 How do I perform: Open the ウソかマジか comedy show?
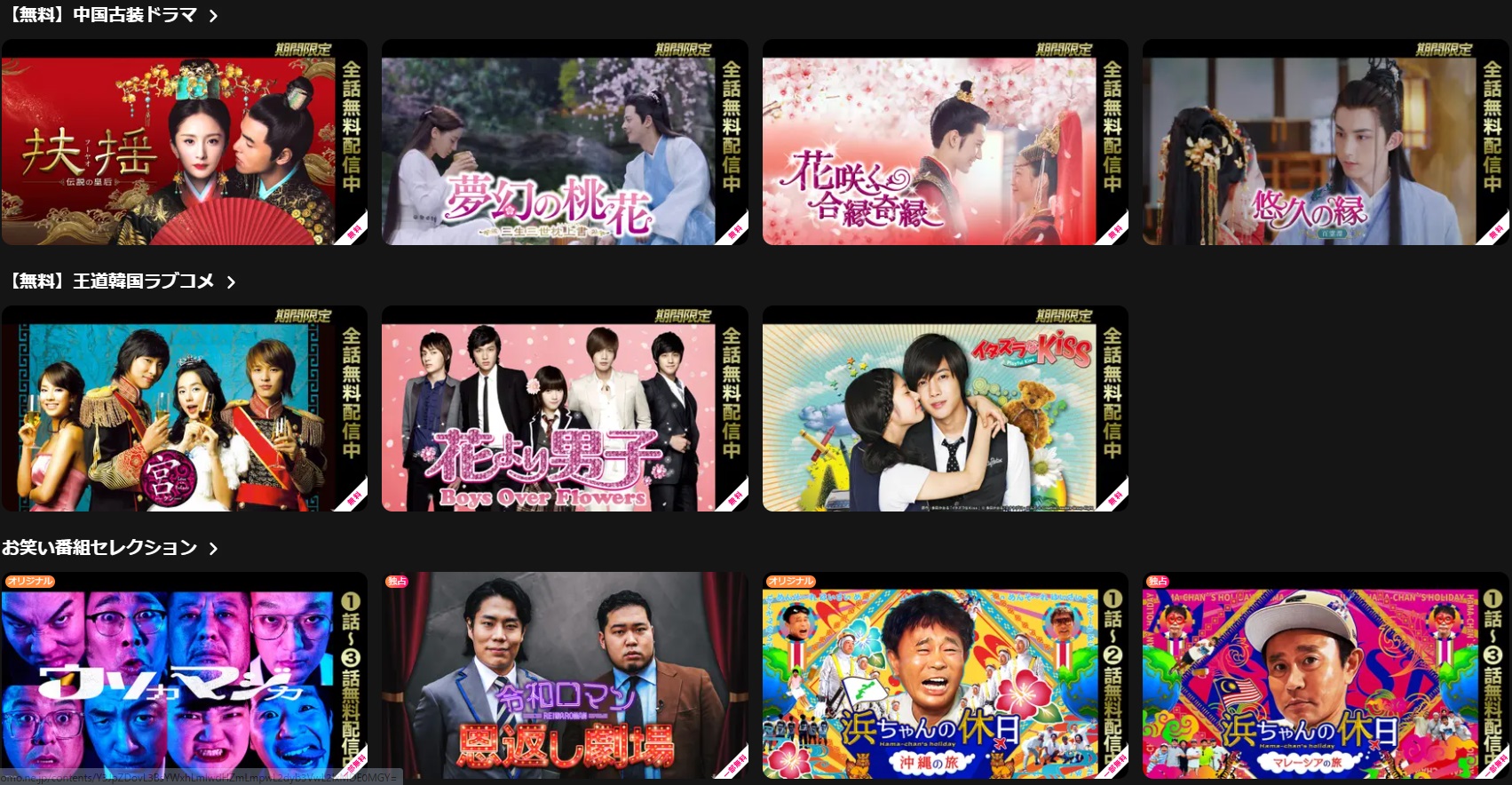tap(184, 676)
